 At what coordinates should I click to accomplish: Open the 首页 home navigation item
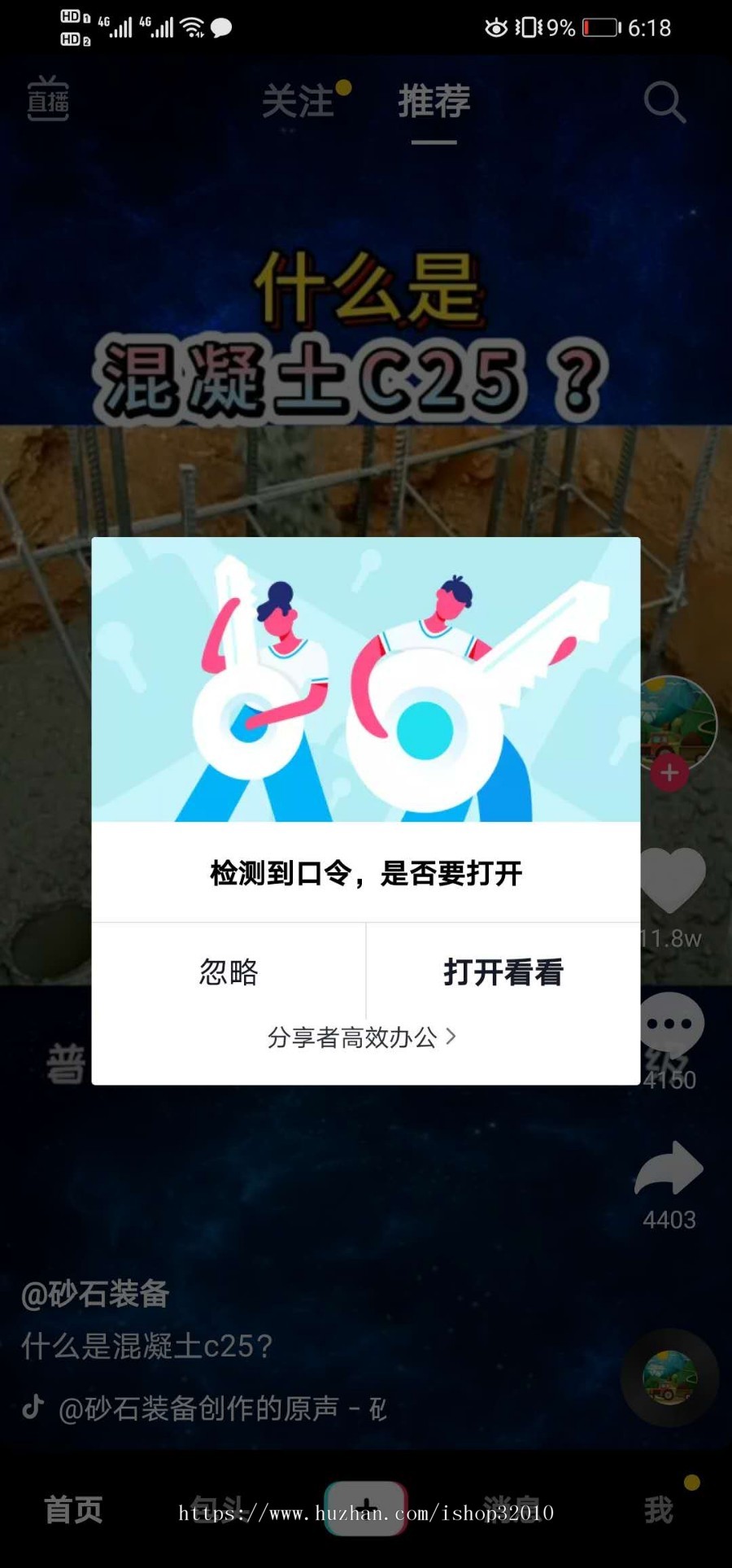[x=73, y=1509]
